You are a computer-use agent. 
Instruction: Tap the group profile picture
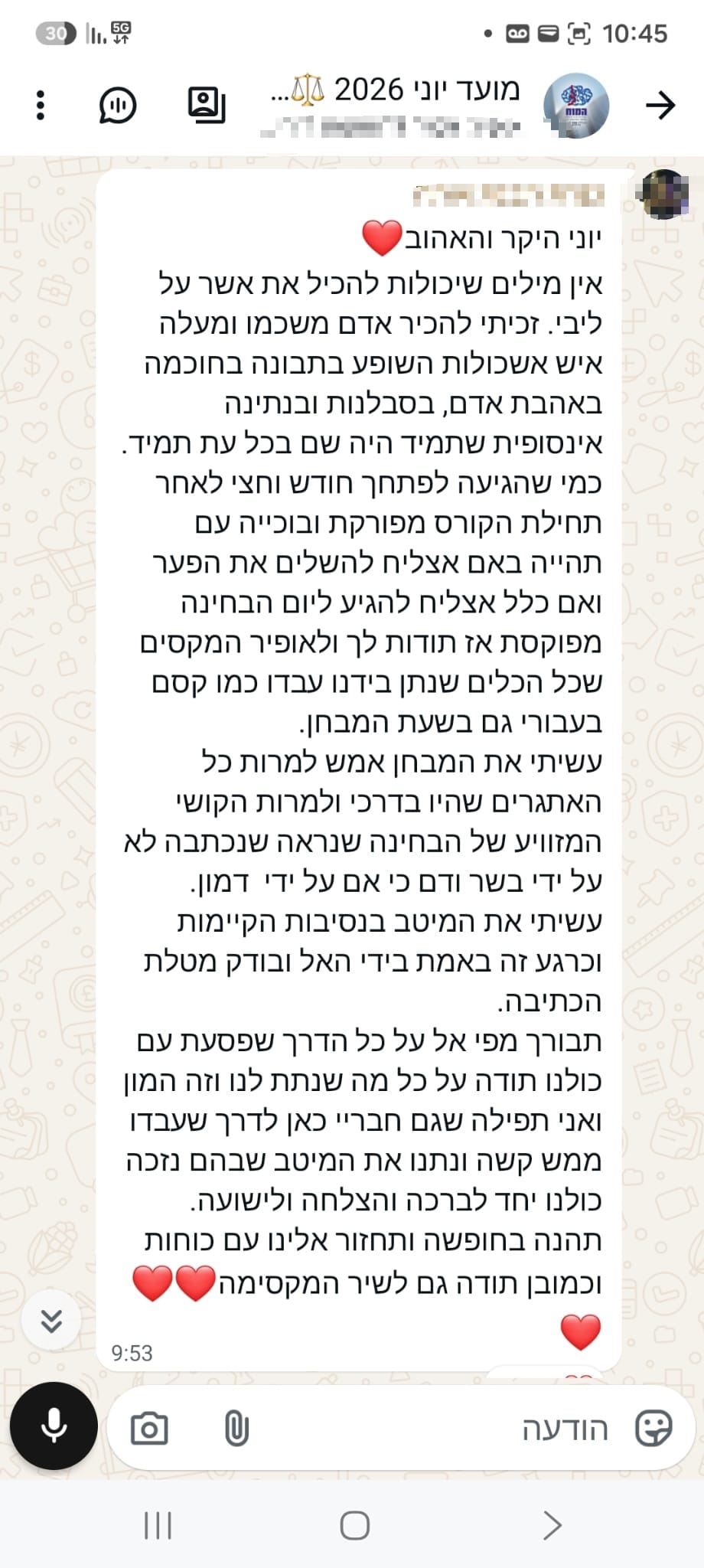click(x=576, y=106)
